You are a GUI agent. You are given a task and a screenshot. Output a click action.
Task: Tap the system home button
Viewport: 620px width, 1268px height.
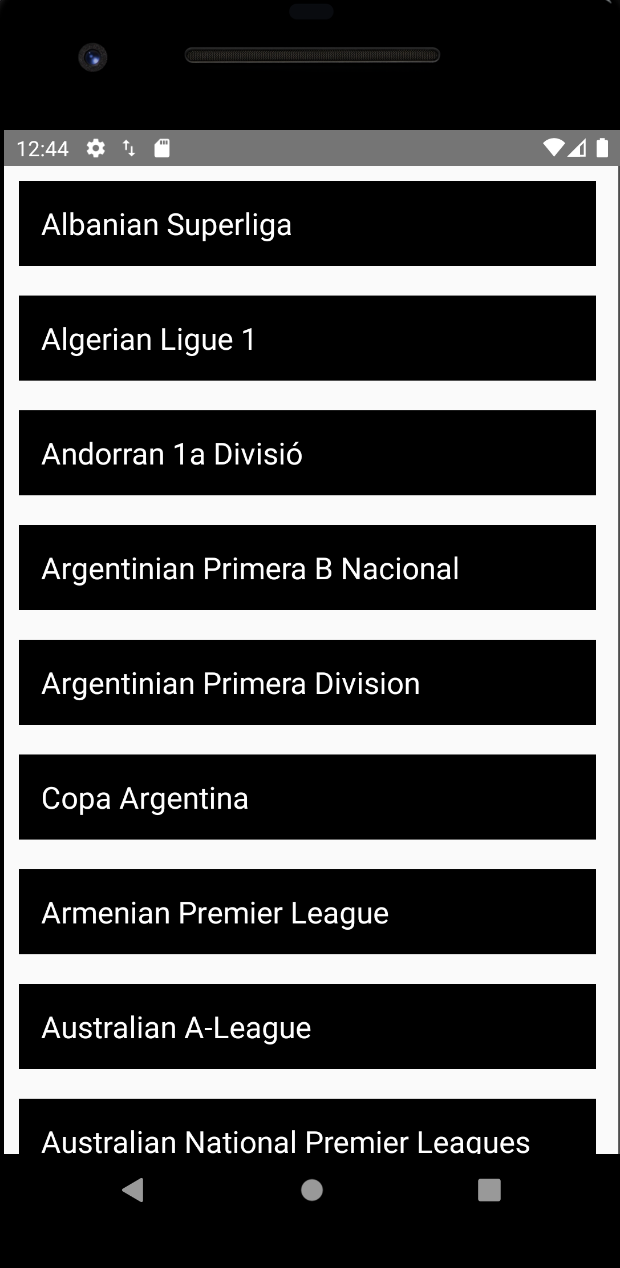coord(312,1189)
